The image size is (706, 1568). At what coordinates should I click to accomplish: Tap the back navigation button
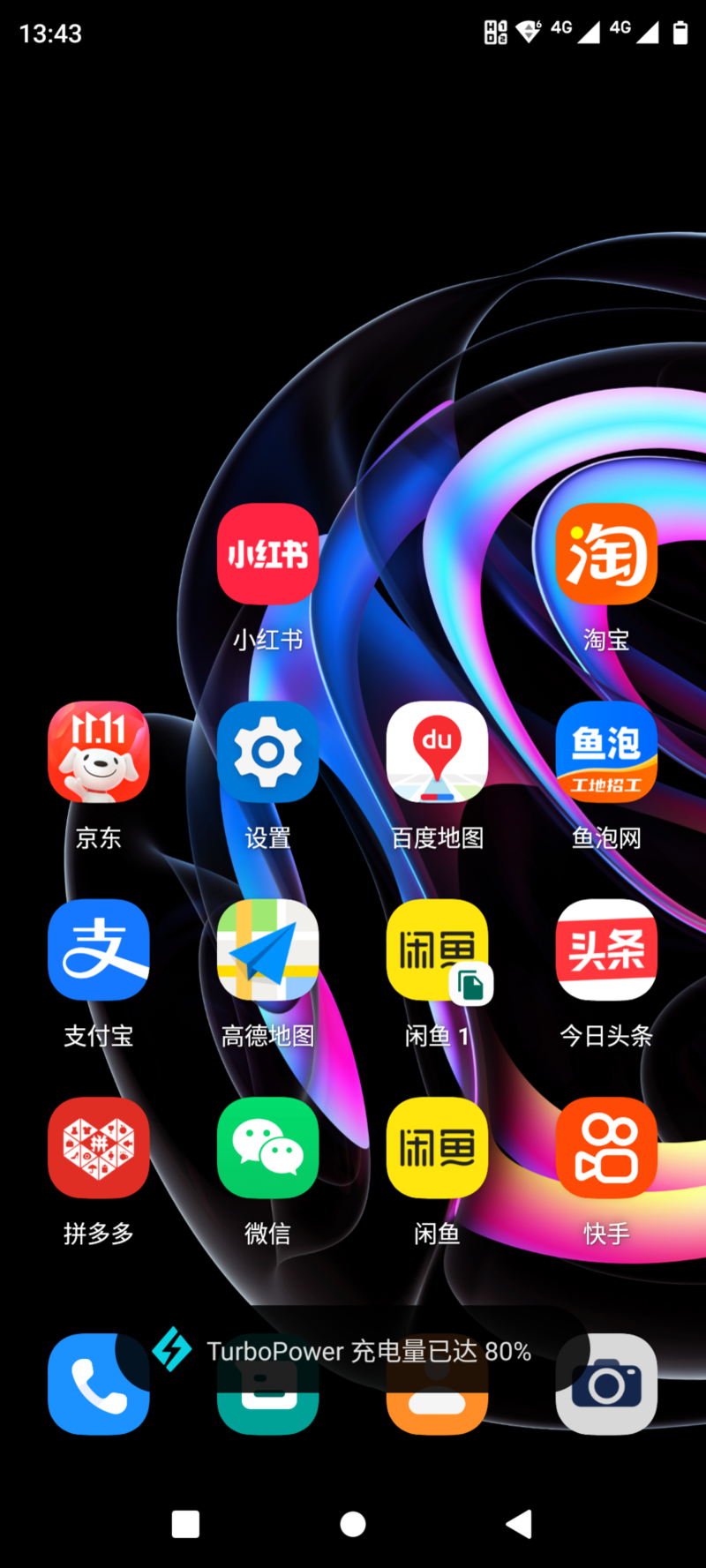tap(519, 1524)
